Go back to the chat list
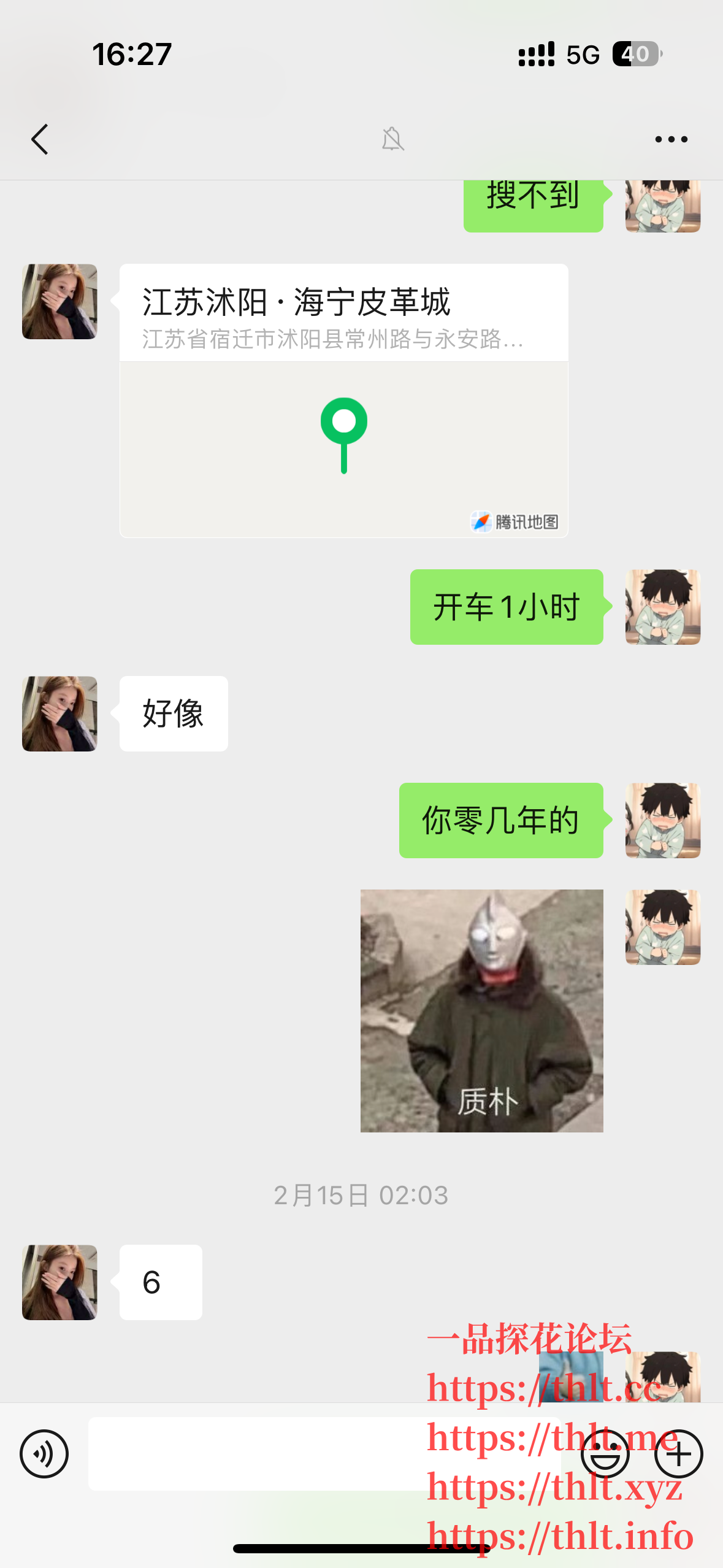 40,139
